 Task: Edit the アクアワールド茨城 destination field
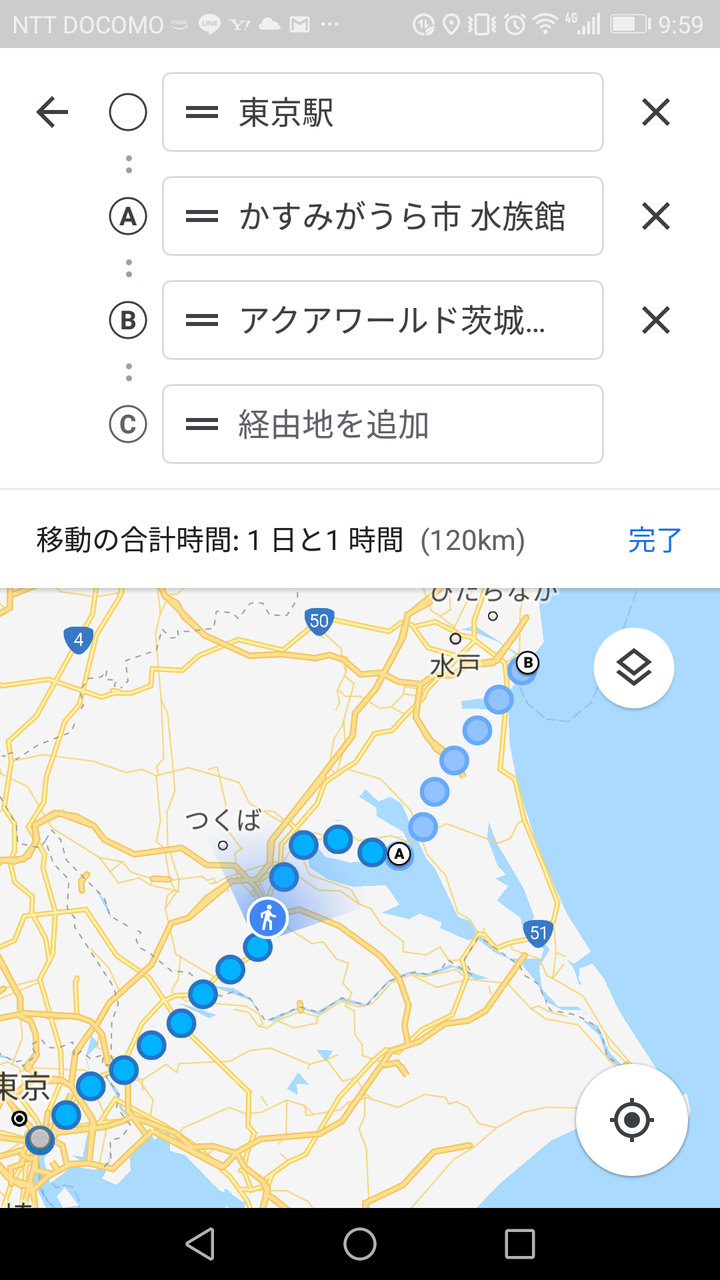pyautogui.click(x=383, y=320)
